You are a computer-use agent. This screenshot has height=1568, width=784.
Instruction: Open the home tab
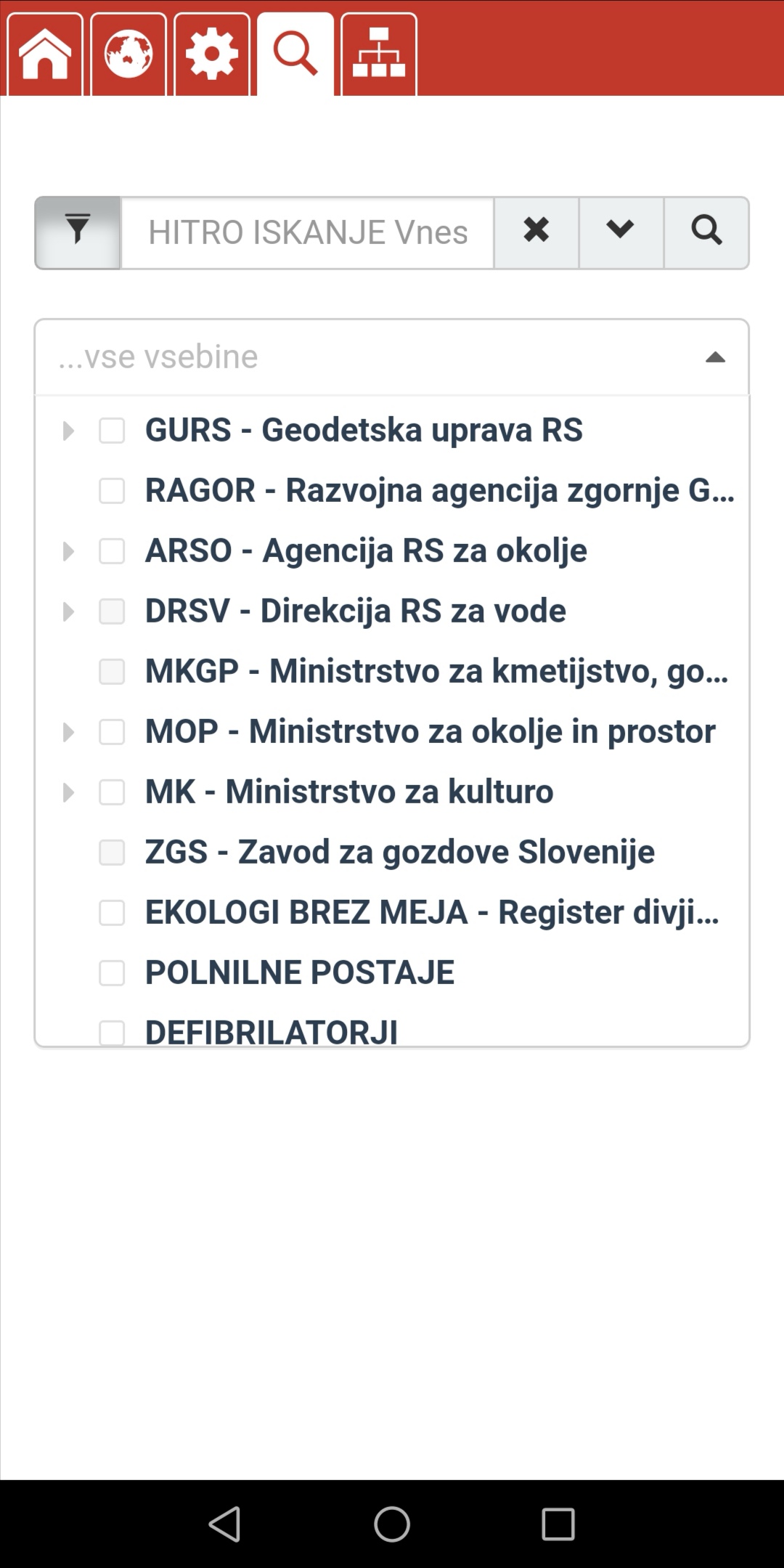(x=45, y=54)
